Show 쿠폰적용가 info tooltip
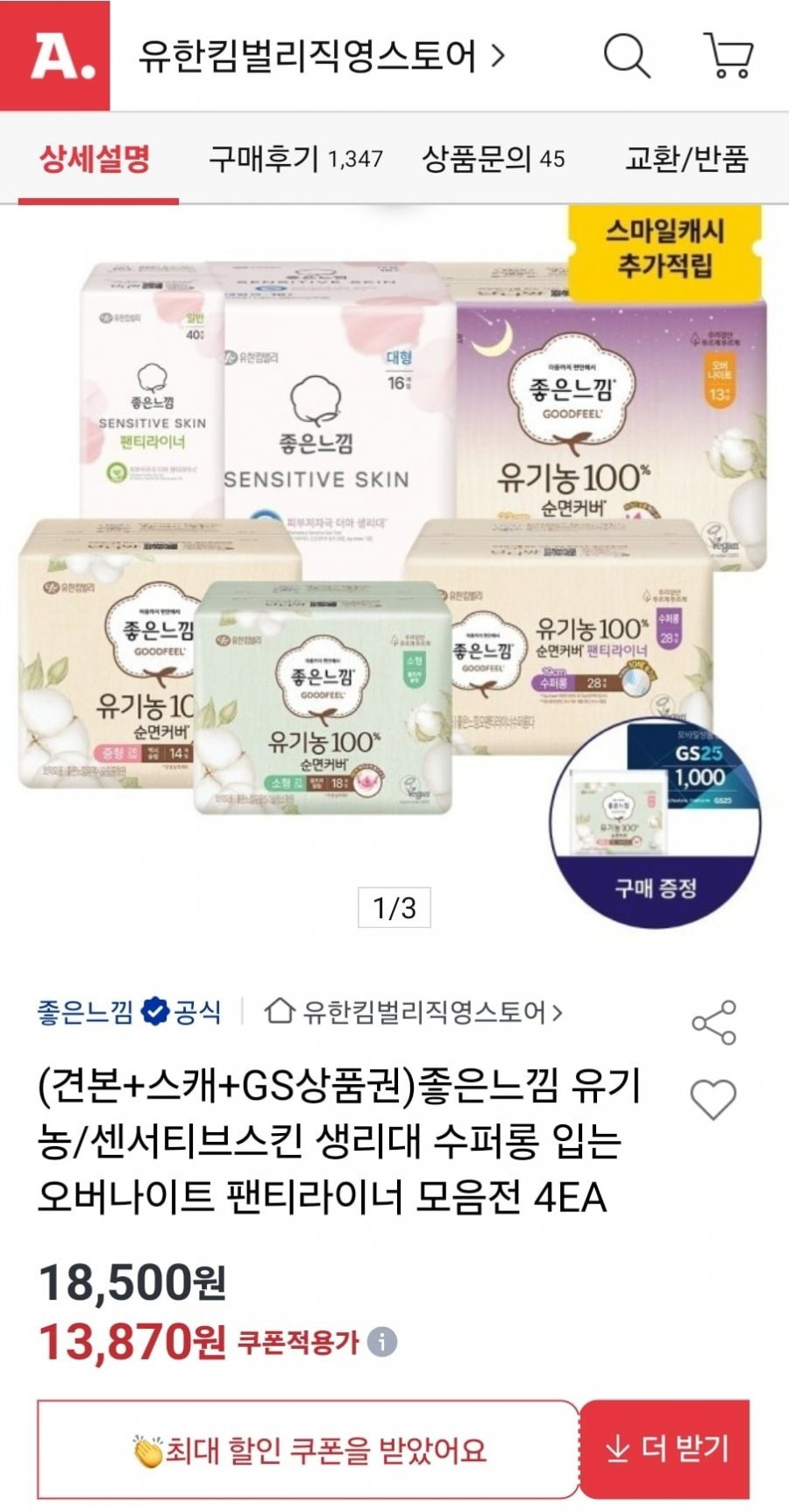This screenshot has height=1512, width=789. [382, 1341]
